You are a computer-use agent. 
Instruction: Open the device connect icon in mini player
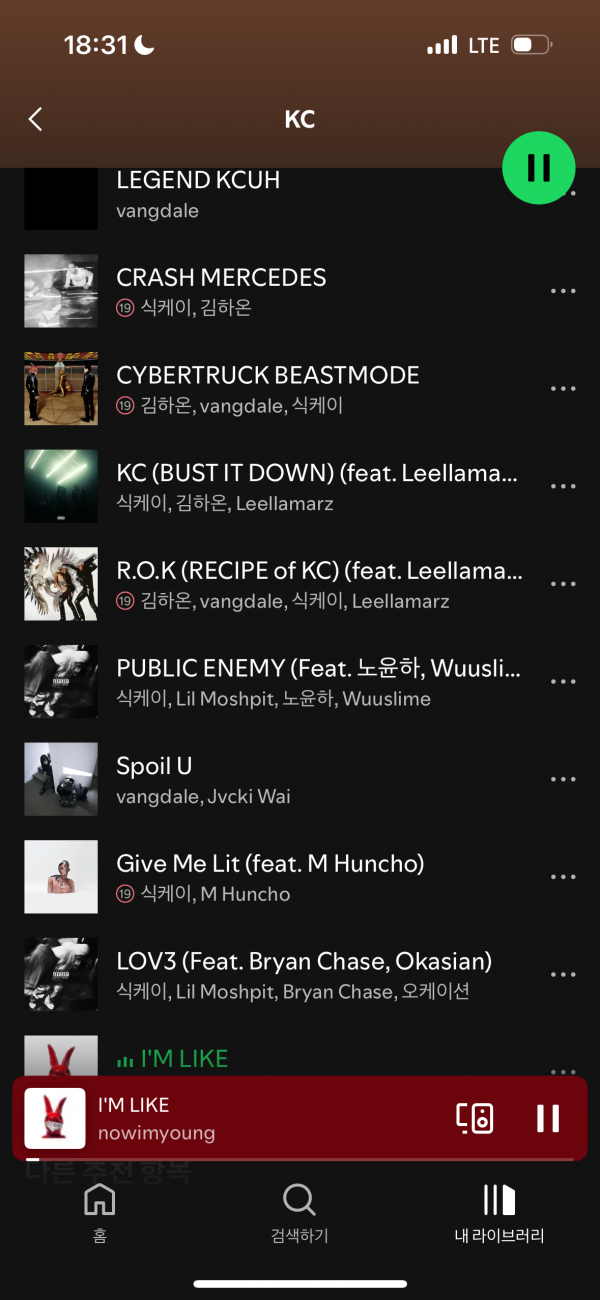click(x=475, y=1118)
